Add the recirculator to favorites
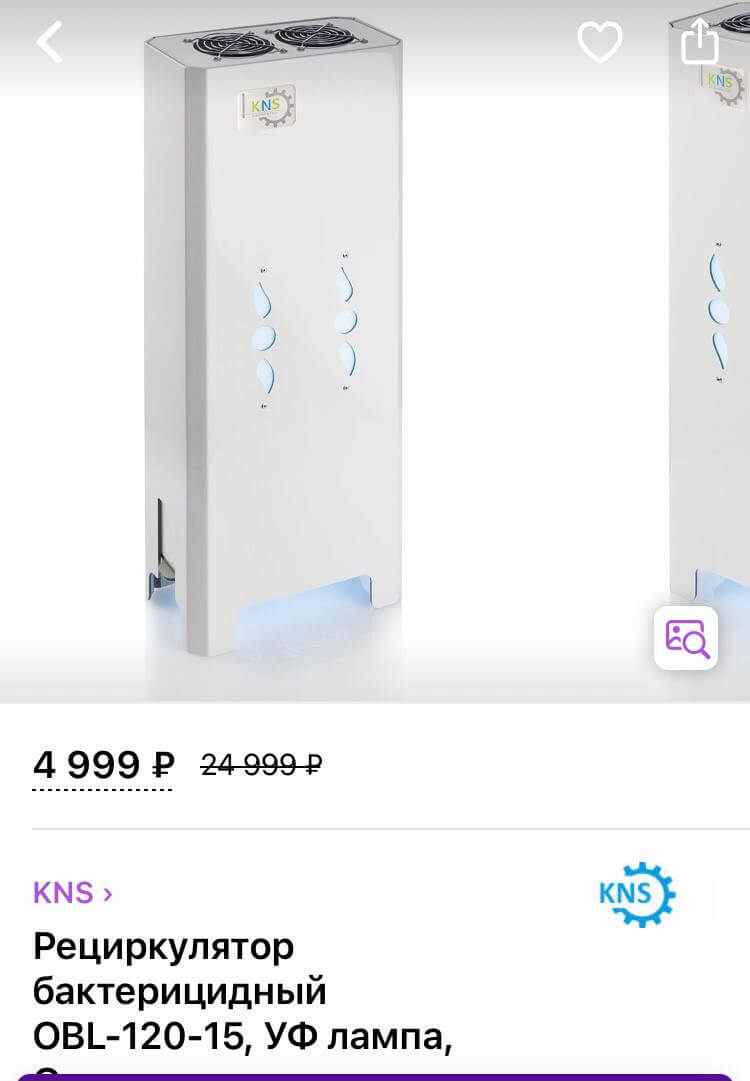Viewport: 750px width, 1081px height. coord(600,42)
